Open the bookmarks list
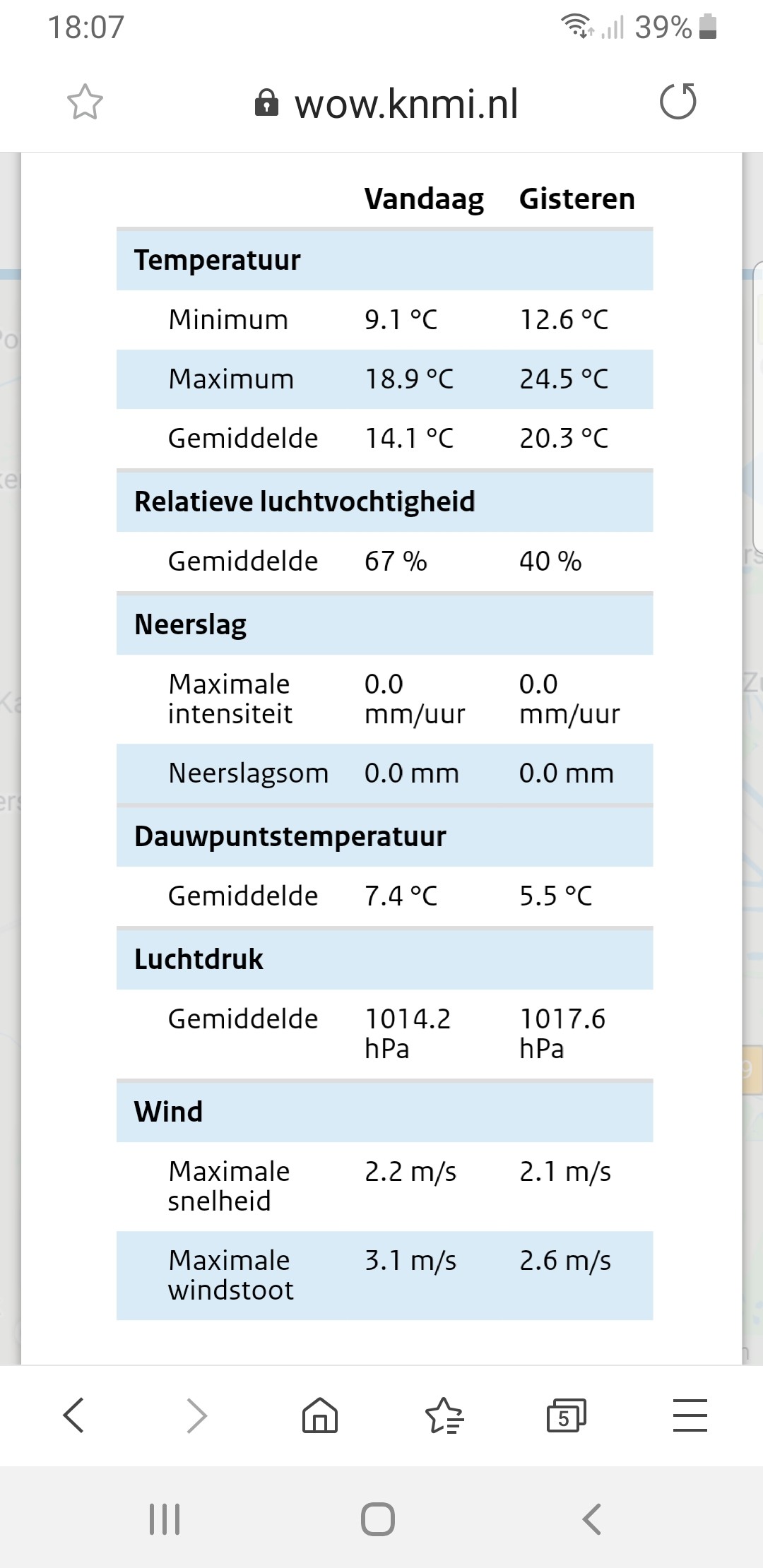Image resolution: width=763 pixels, height=1568 pixels. click(444, 1415)
